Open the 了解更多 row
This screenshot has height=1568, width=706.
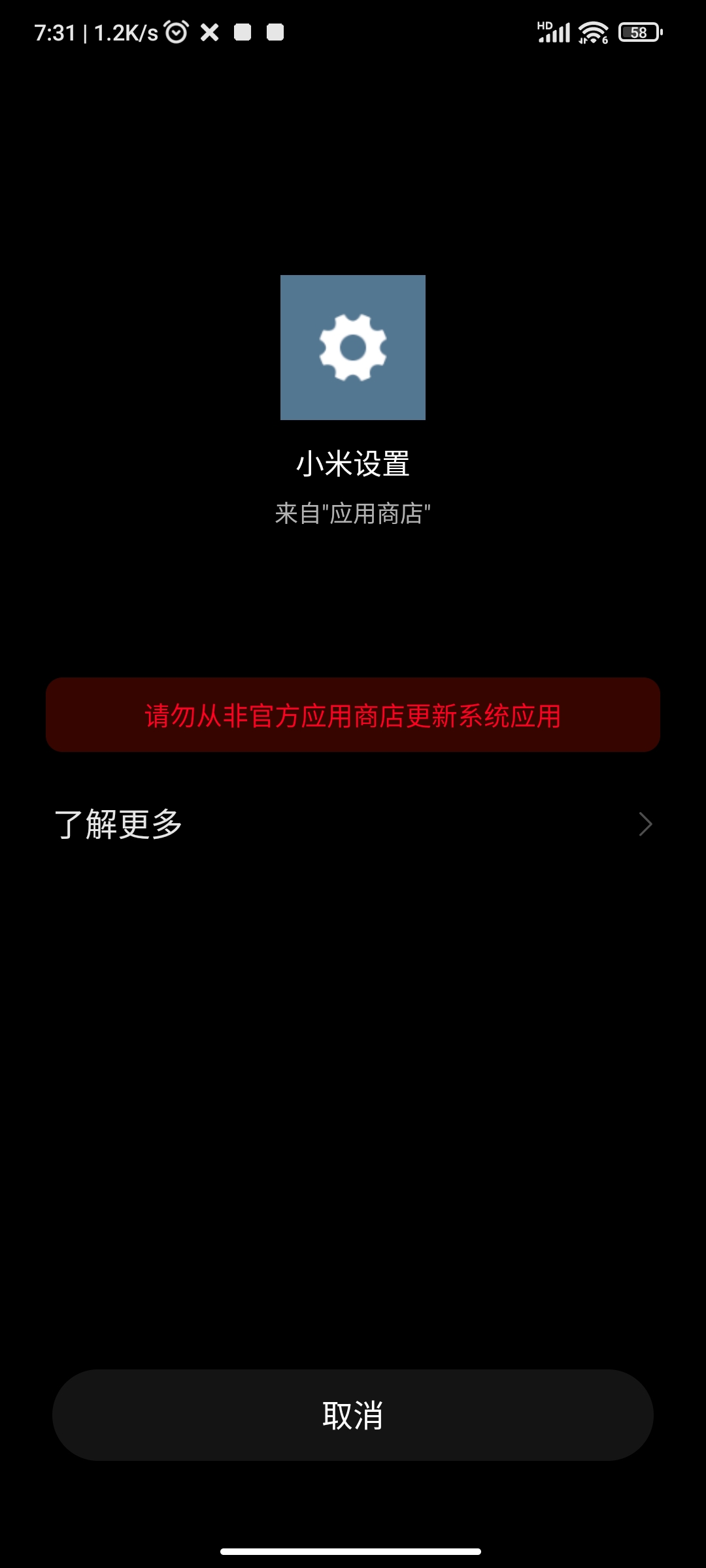click(353, 824)
